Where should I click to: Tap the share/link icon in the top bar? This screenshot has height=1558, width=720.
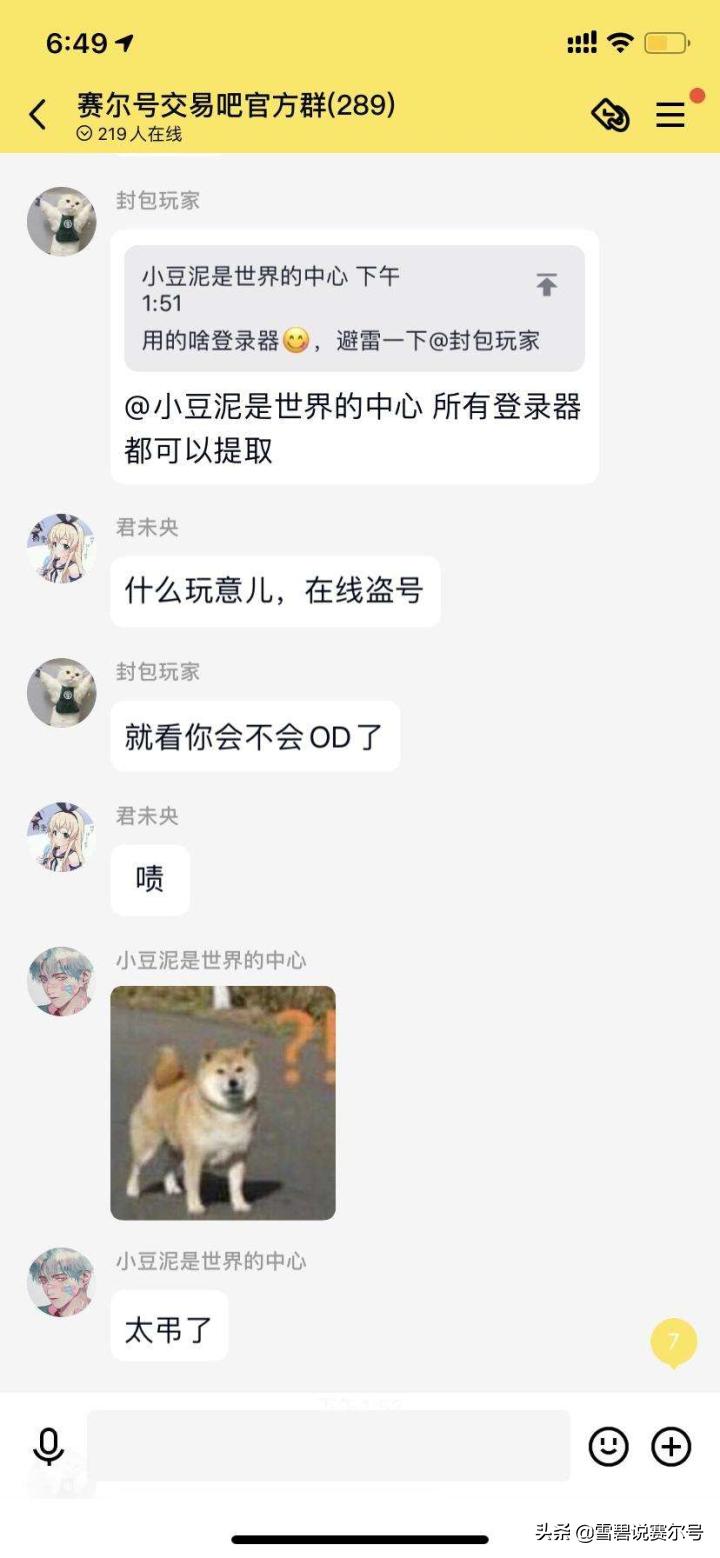pos(610,115)
